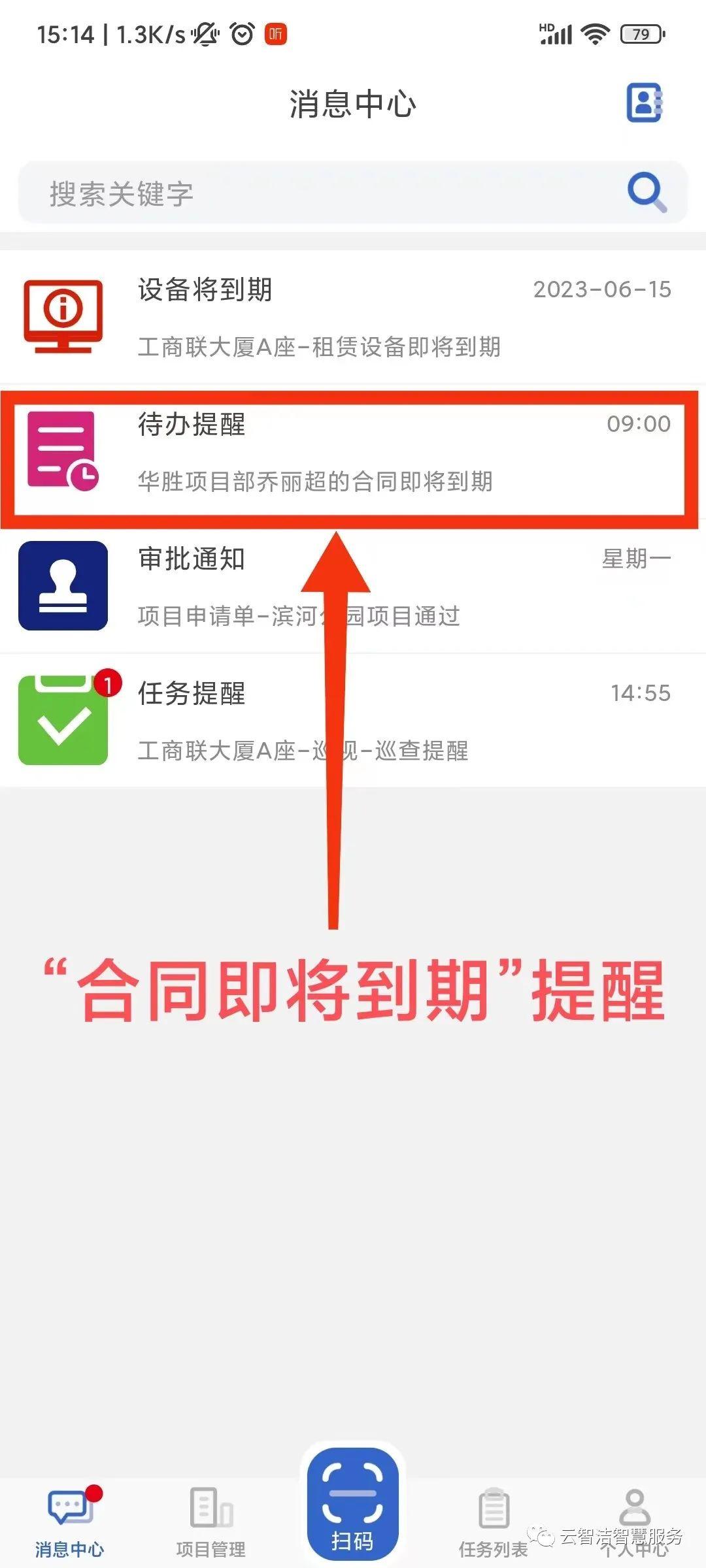Open the 任务提醒 message
Screen dimensions: 706x1568
point(353,721)
